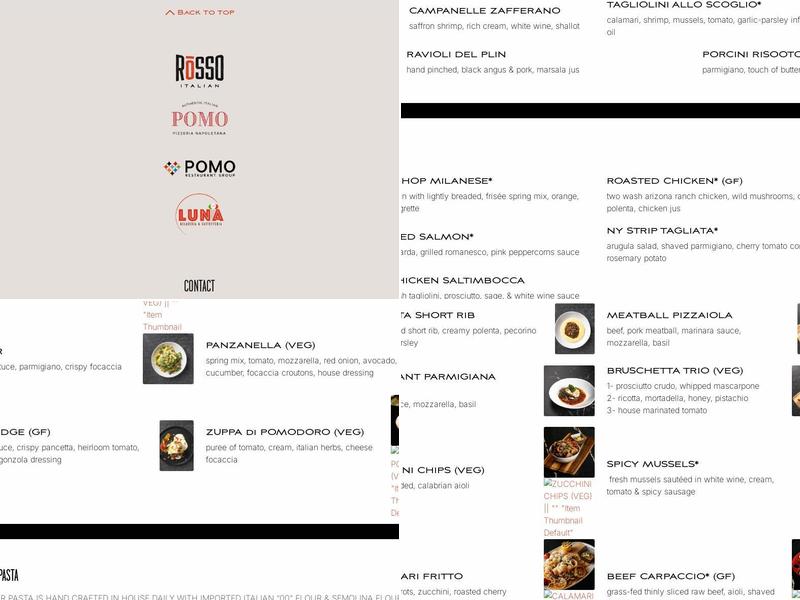The image size is (800, 600).
Task: Open the Panzanella dish photo
Action: [168, 358]
